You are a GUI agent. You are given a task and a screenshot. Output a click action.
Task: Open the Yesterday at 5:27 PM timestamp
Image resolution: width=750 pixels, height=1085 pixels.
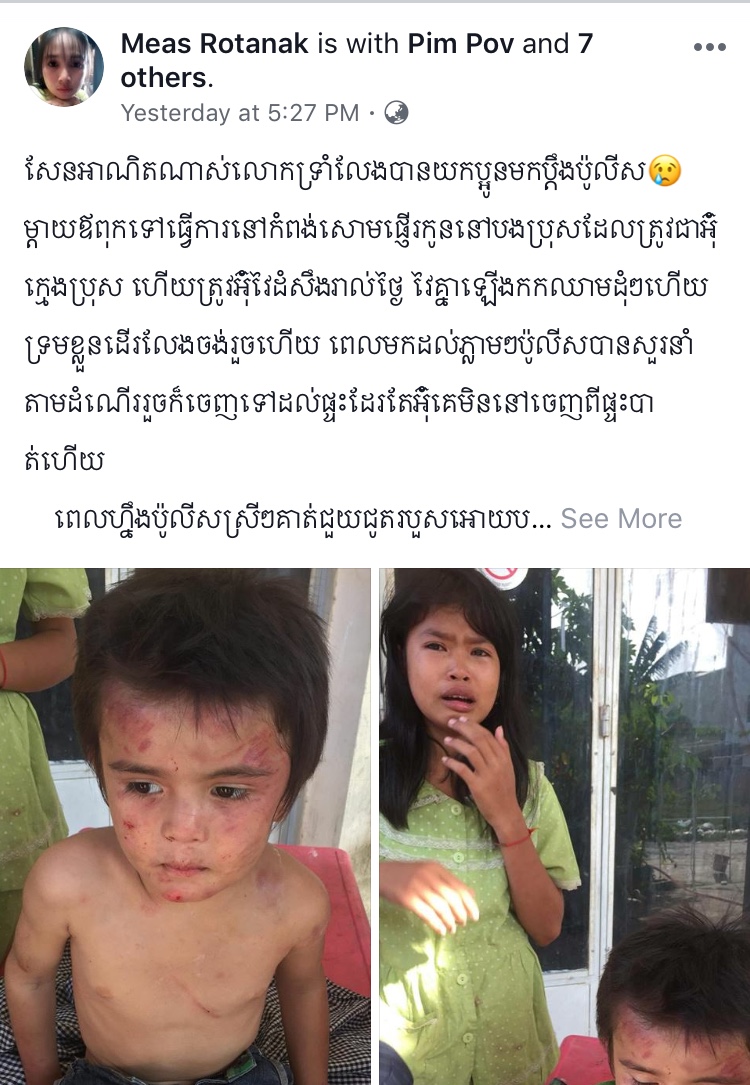239,113
